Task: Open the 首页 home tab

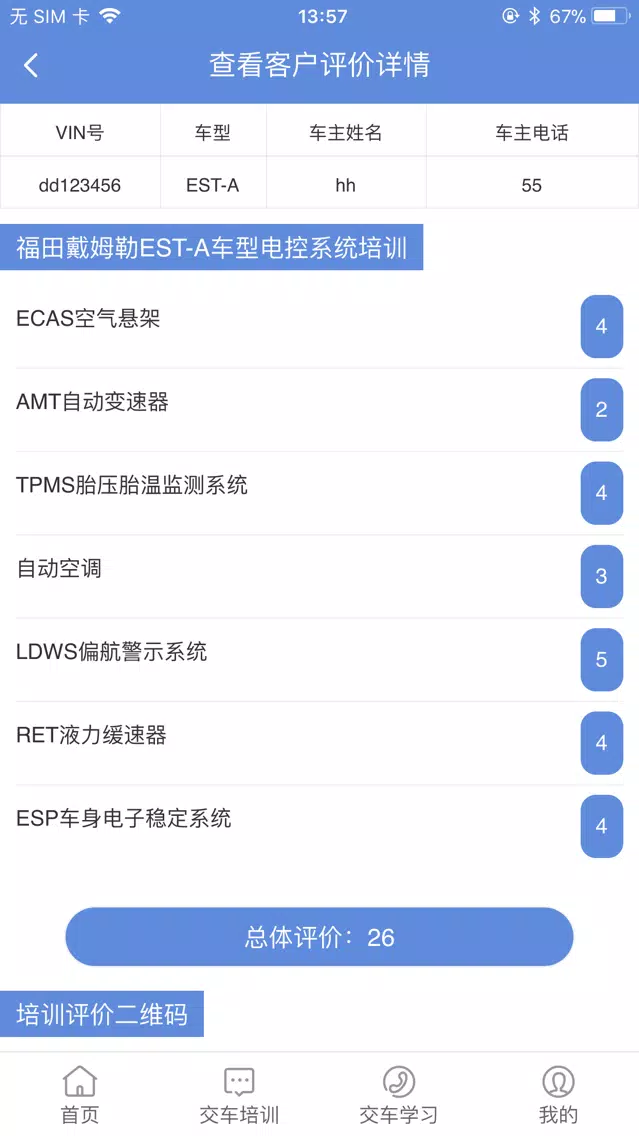Action: pyautogui.click(x=80, y=1094)
